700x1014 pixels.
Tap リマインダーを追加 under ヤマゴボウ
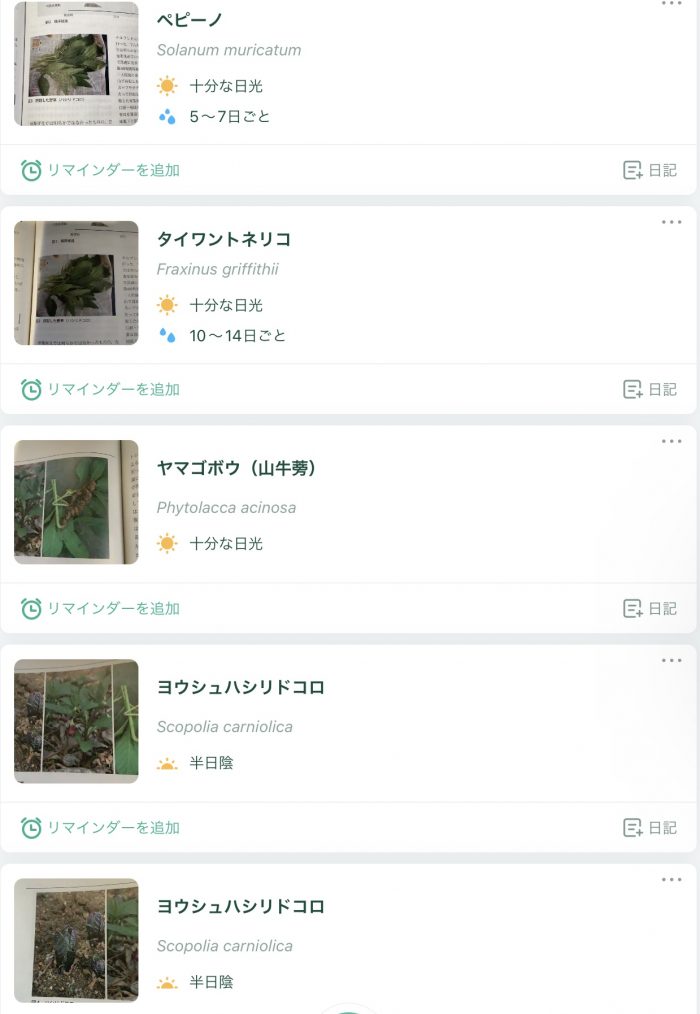click(101, 608)
